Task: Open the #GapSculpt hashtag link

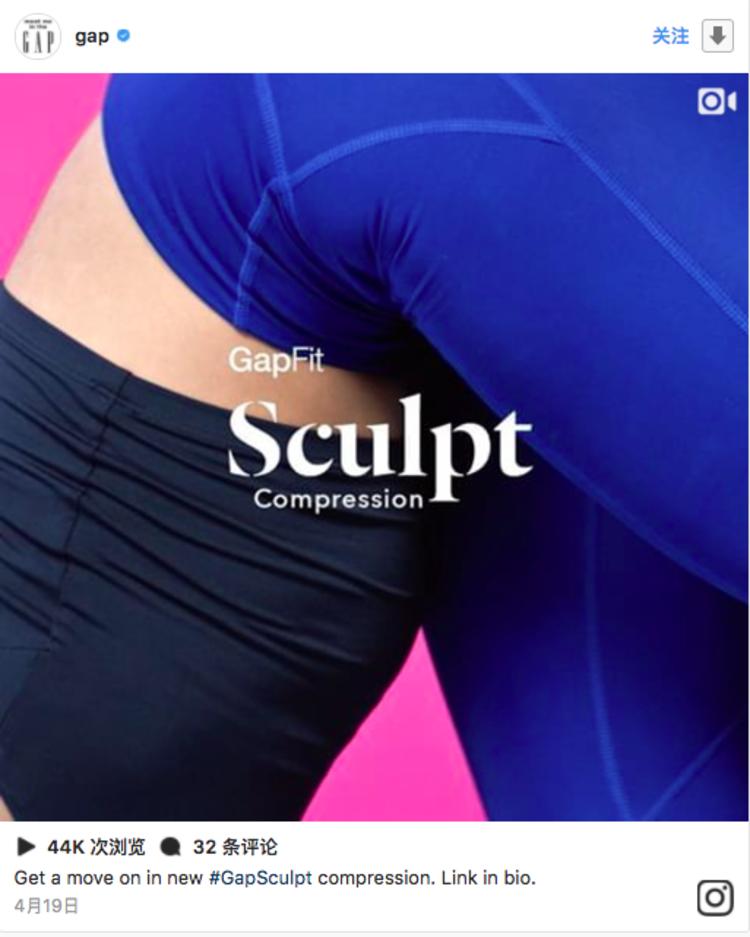Action: click(x=260, y=878)
